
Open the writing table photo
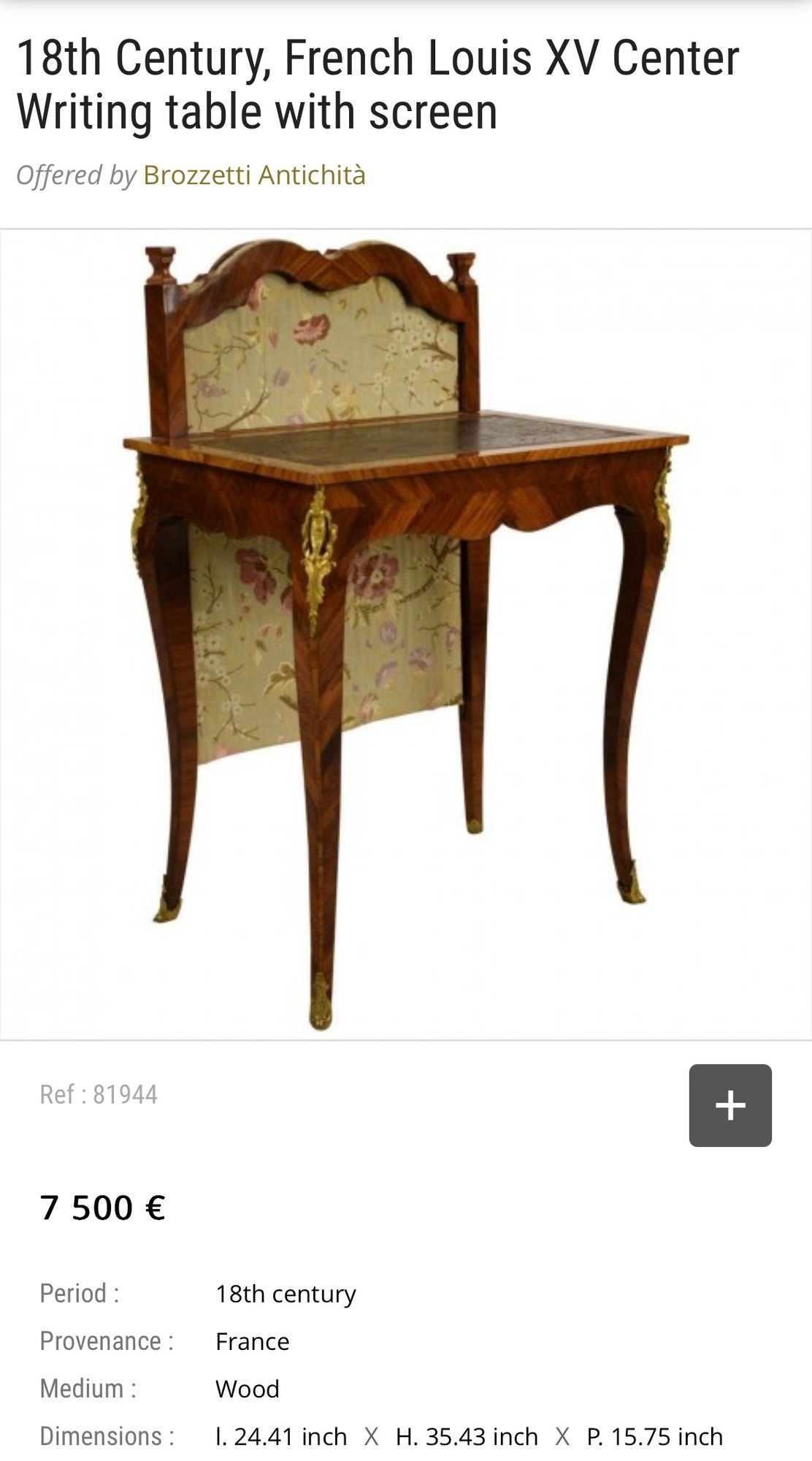click(405, 634)
